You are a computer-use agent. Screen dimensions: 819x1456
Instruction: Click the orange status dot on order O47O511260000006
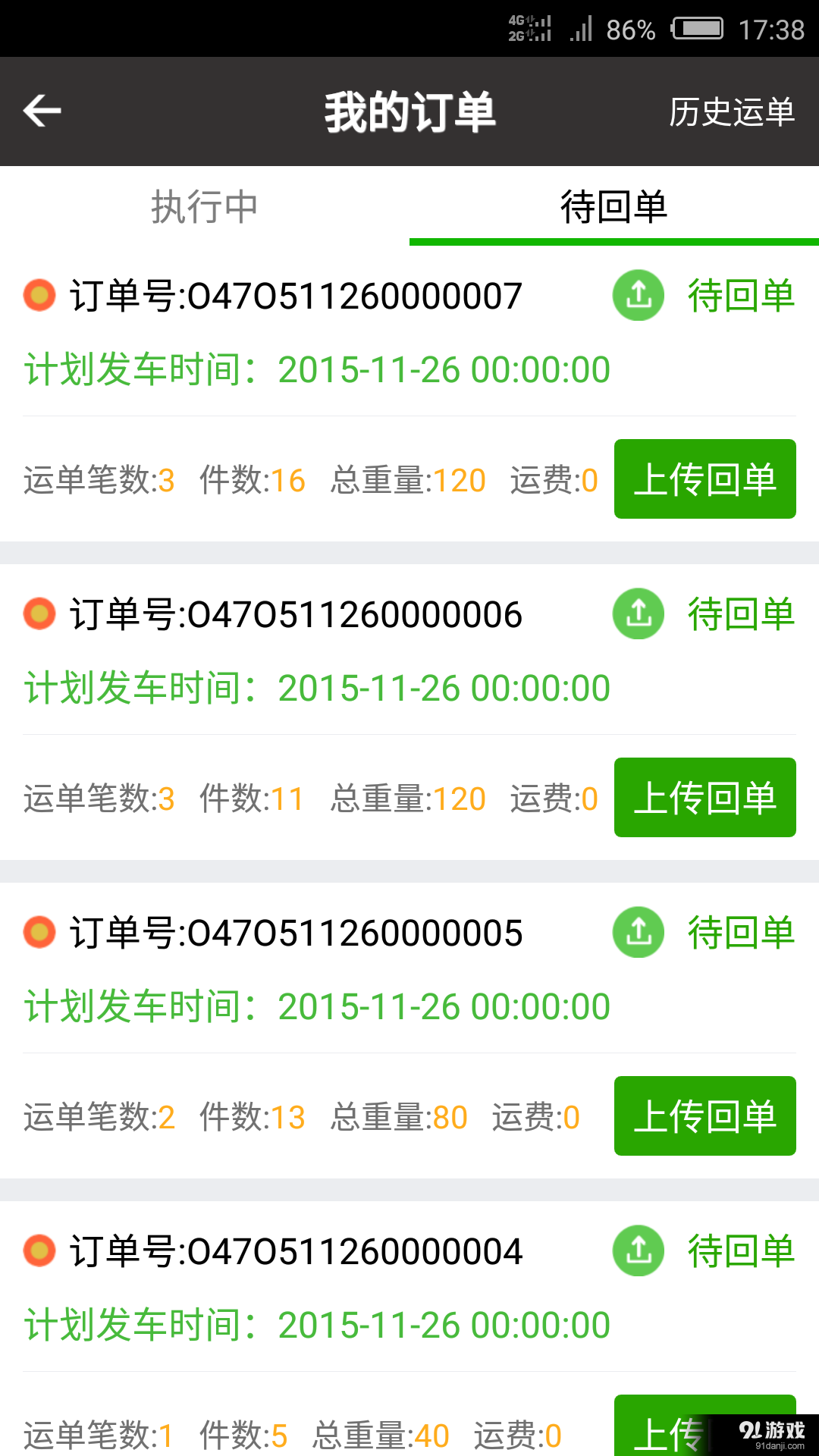(x=38, y=614)
